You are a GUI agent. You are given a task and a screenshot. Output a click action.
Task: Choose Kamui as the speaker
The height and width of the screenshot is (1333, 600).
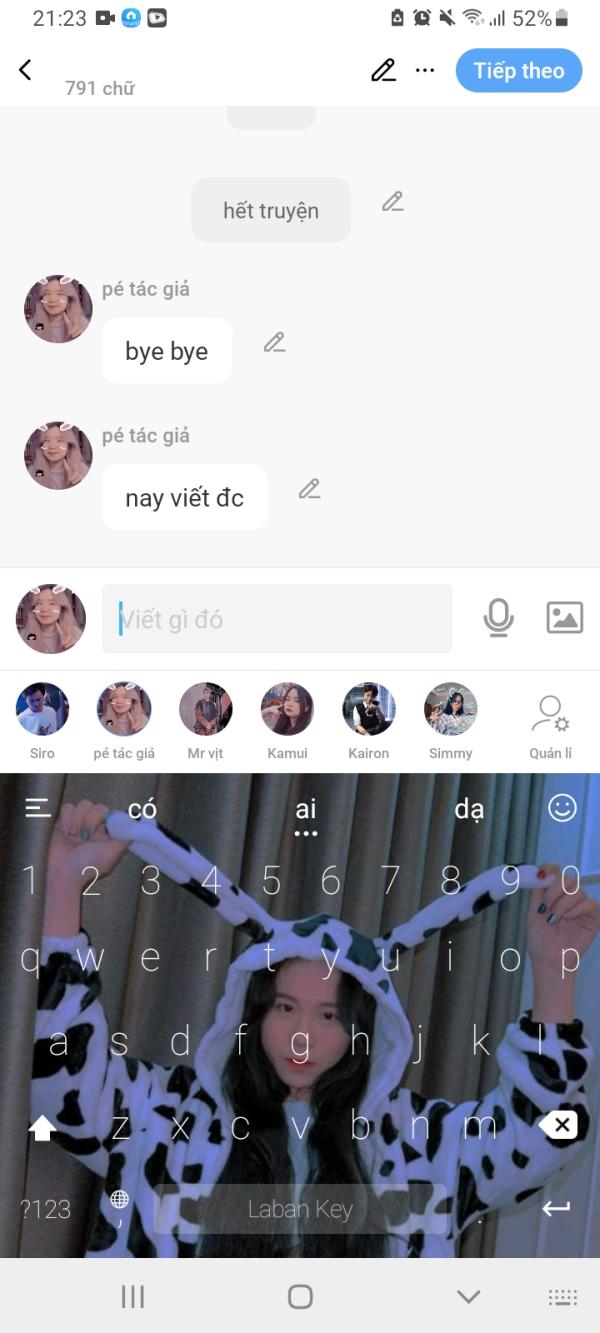287,720
